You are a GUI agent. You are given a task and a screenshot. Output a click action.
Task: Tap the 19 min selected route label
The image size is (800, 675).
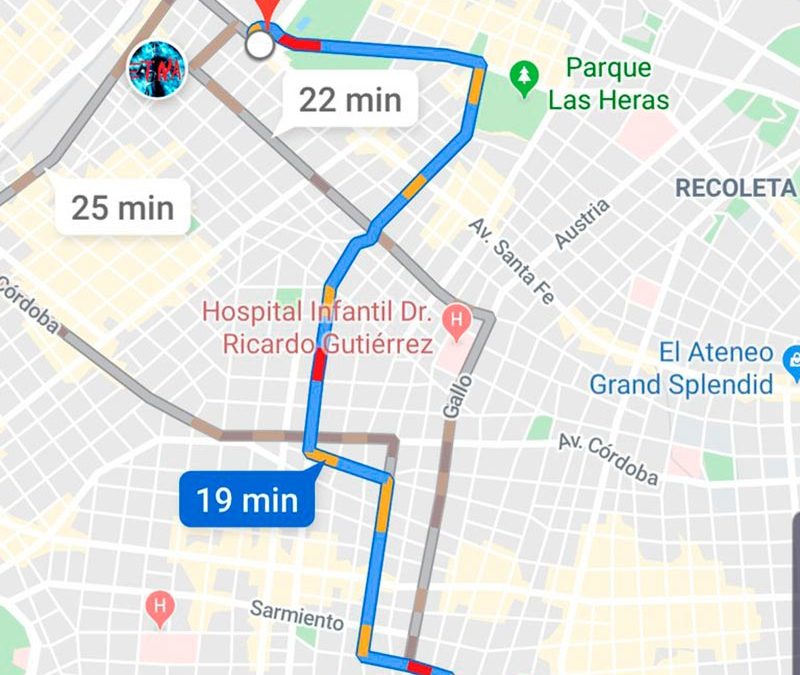click(x=247, y=499)
